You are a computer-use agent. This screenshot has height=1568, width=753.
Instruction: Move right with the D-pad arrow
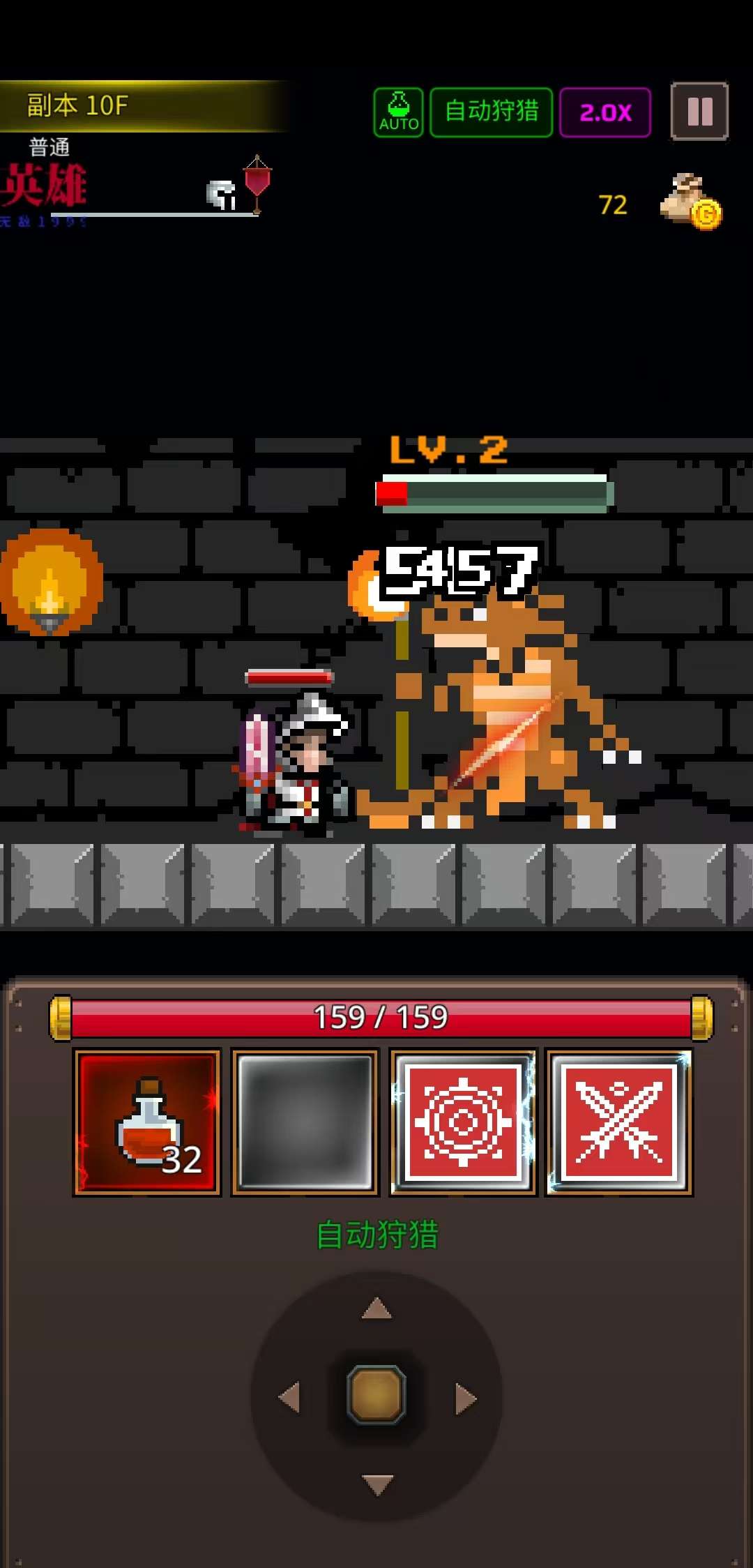coord(465,1399)
